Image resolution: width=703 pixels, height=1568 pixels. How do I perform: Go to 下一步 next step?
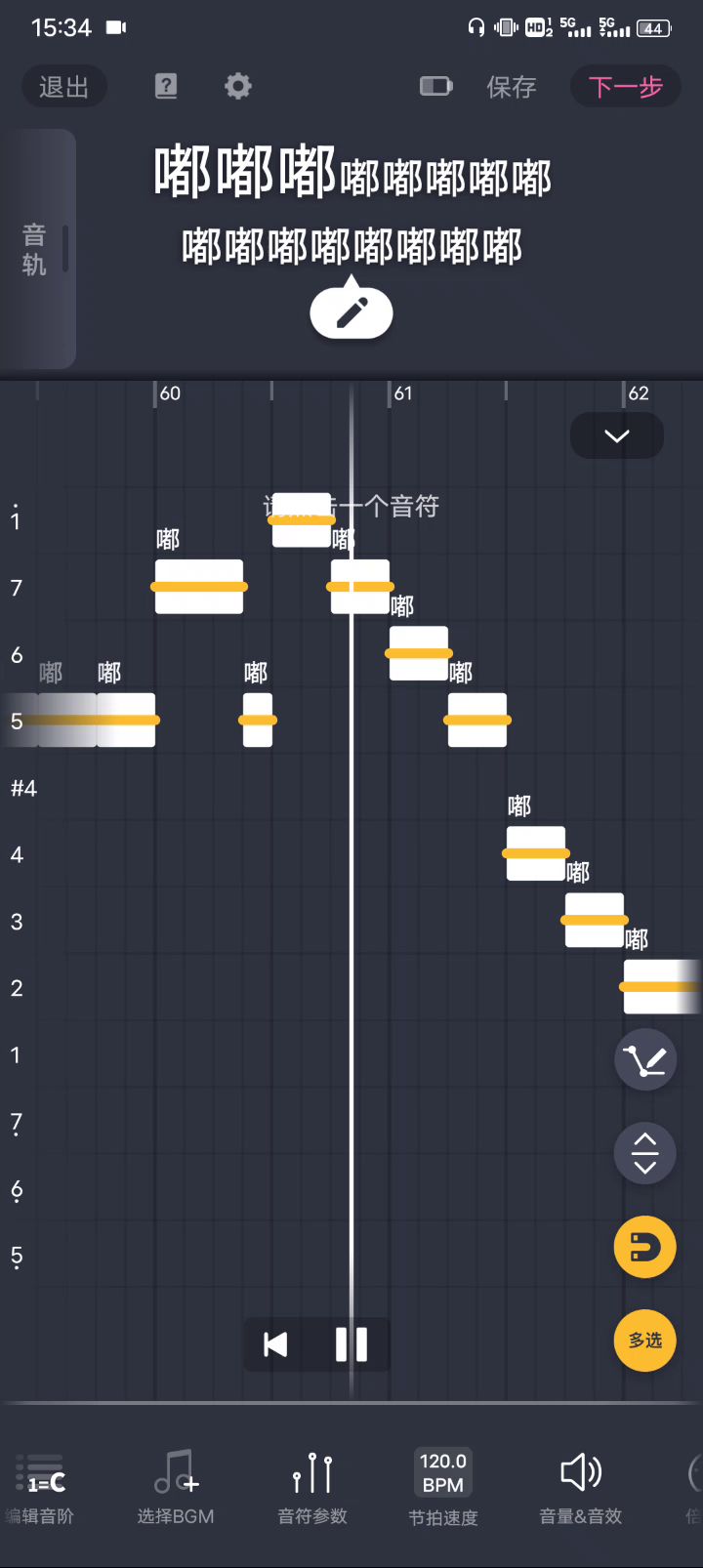point(625,87)
